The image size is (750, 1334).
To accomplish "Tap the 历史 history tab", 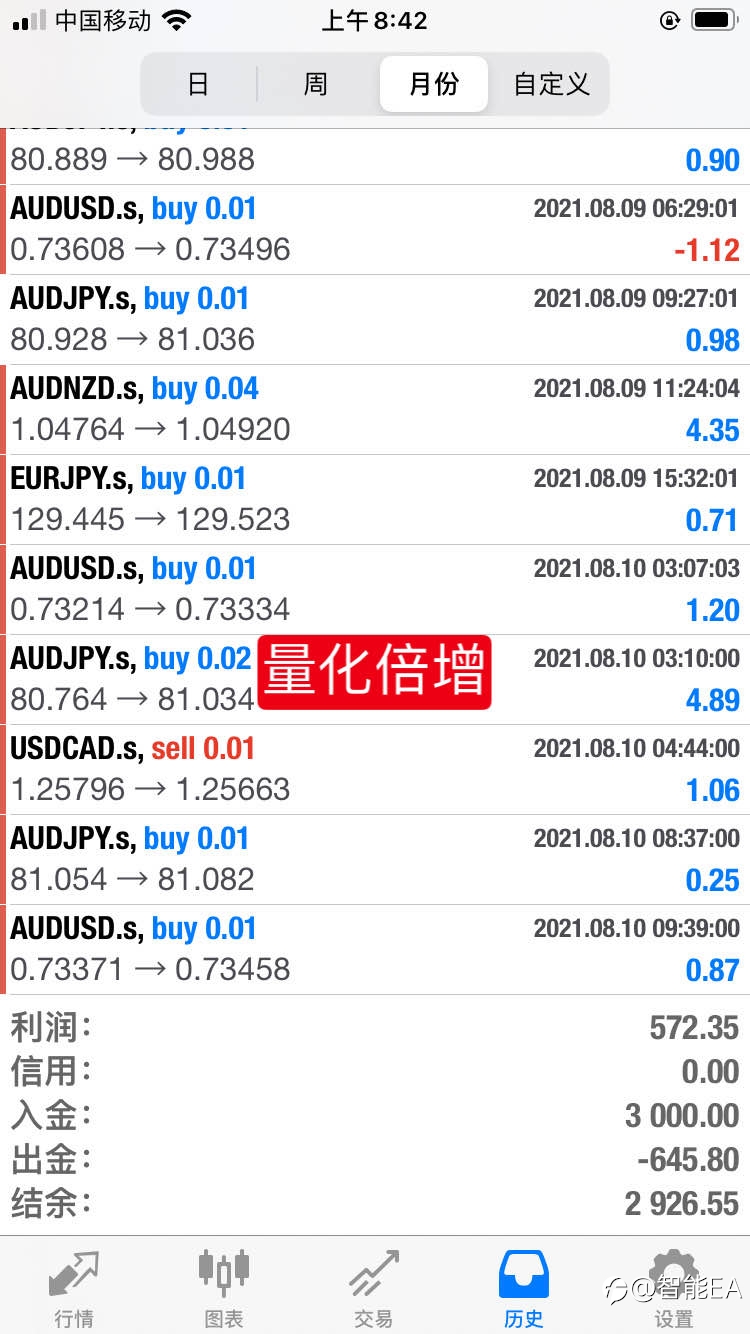I will (x=524, y=1288).
